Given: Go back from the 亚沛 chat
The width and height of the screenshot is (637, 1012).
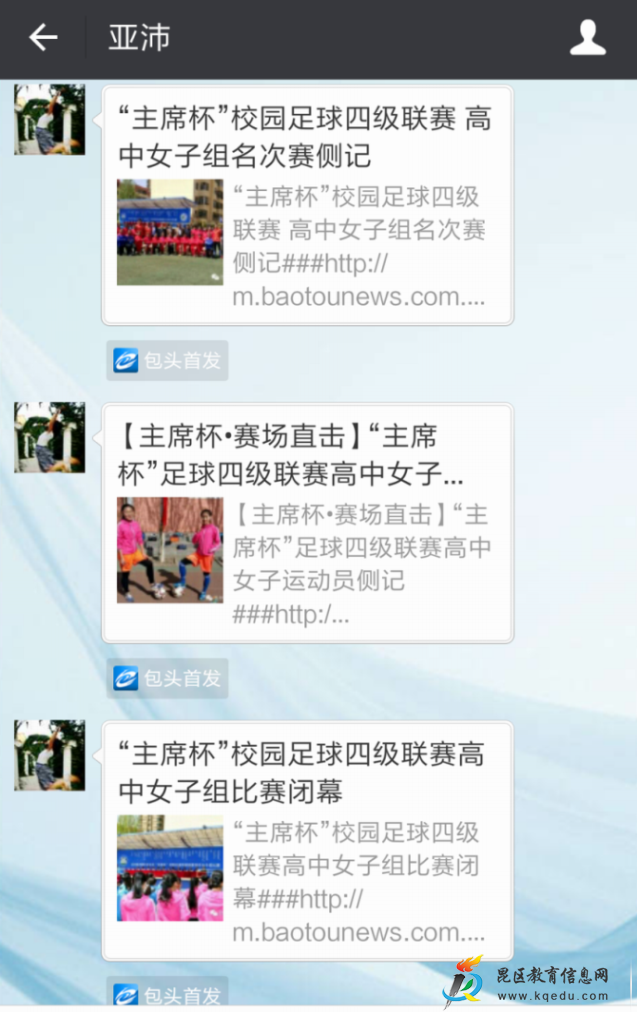Looking at the screenshot, I should 43,38.
